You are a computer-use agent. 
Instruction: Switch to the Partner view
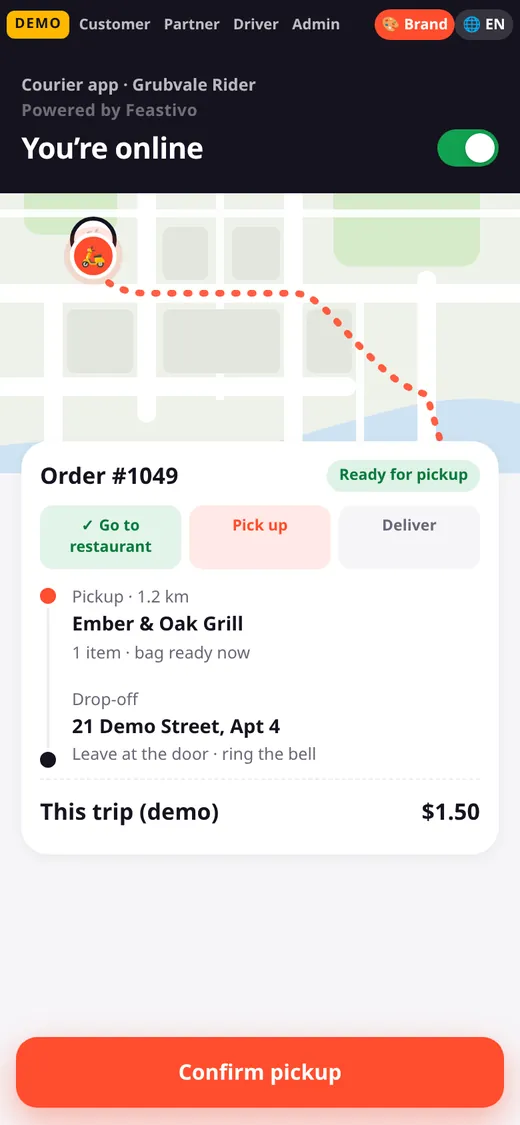(192, 24)
